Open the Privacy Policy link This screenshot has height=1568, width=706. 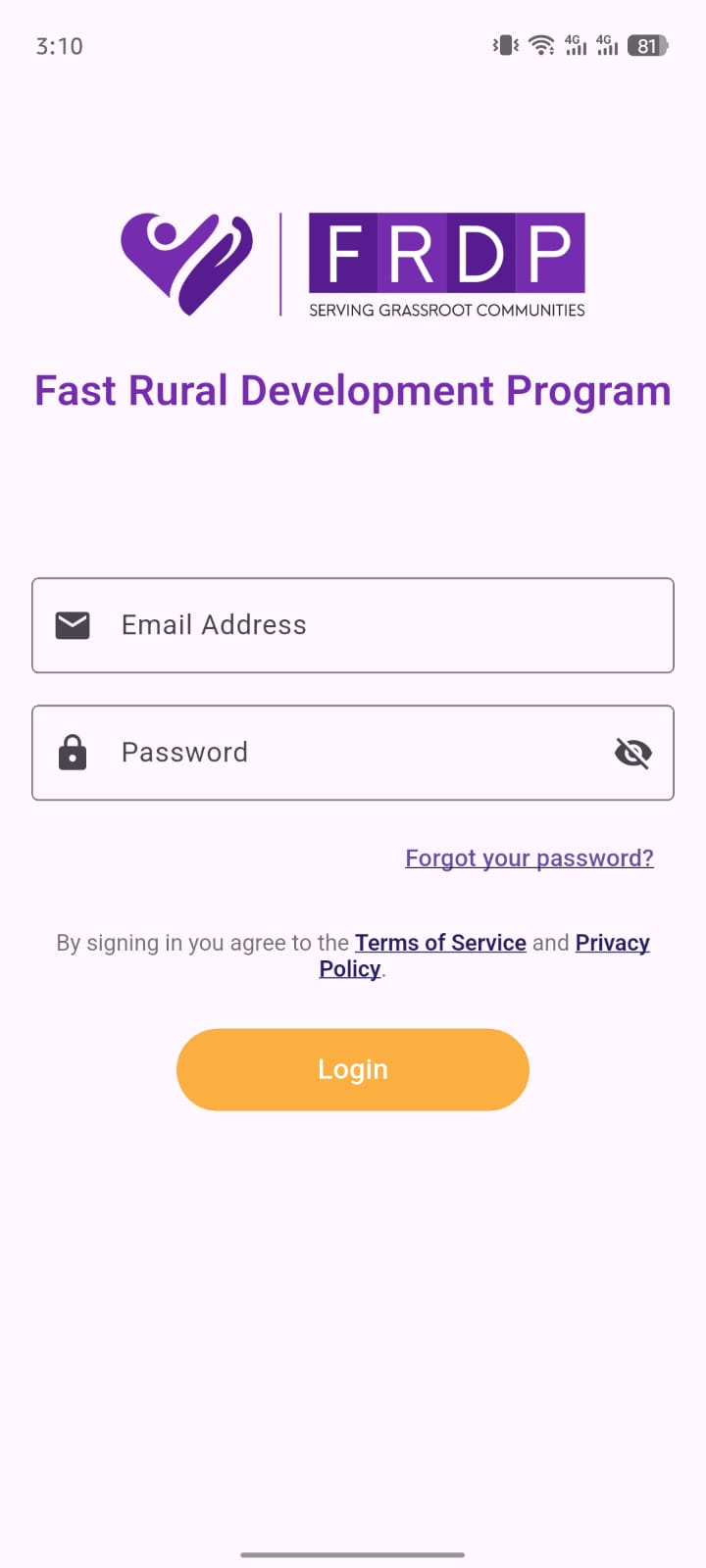[x=612, y=942]
